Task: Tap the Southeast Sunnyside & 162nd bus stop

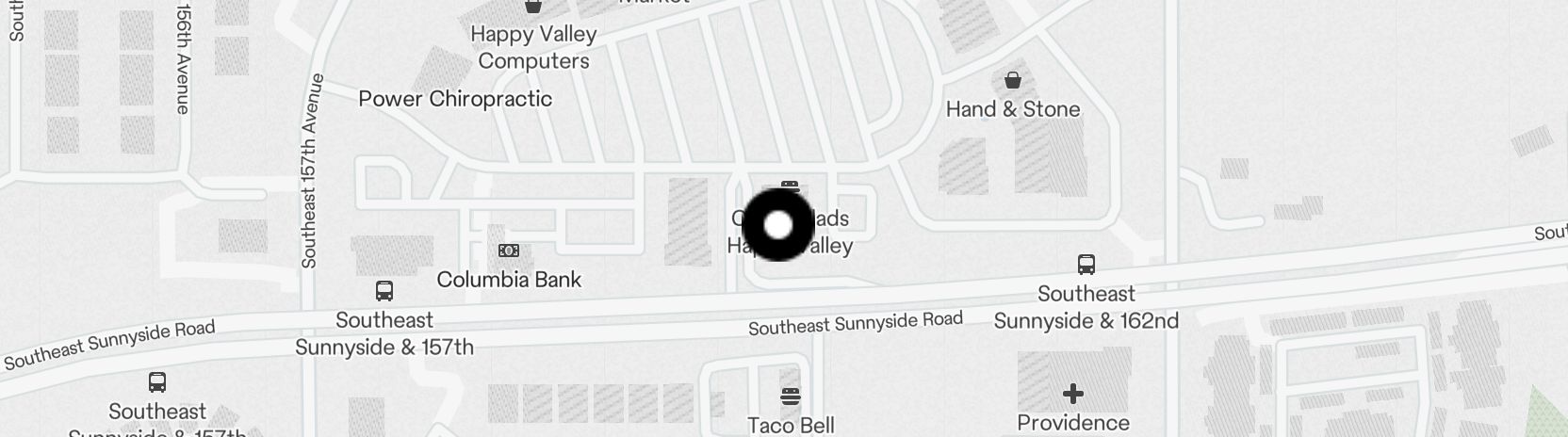Action: (1086, 265)
